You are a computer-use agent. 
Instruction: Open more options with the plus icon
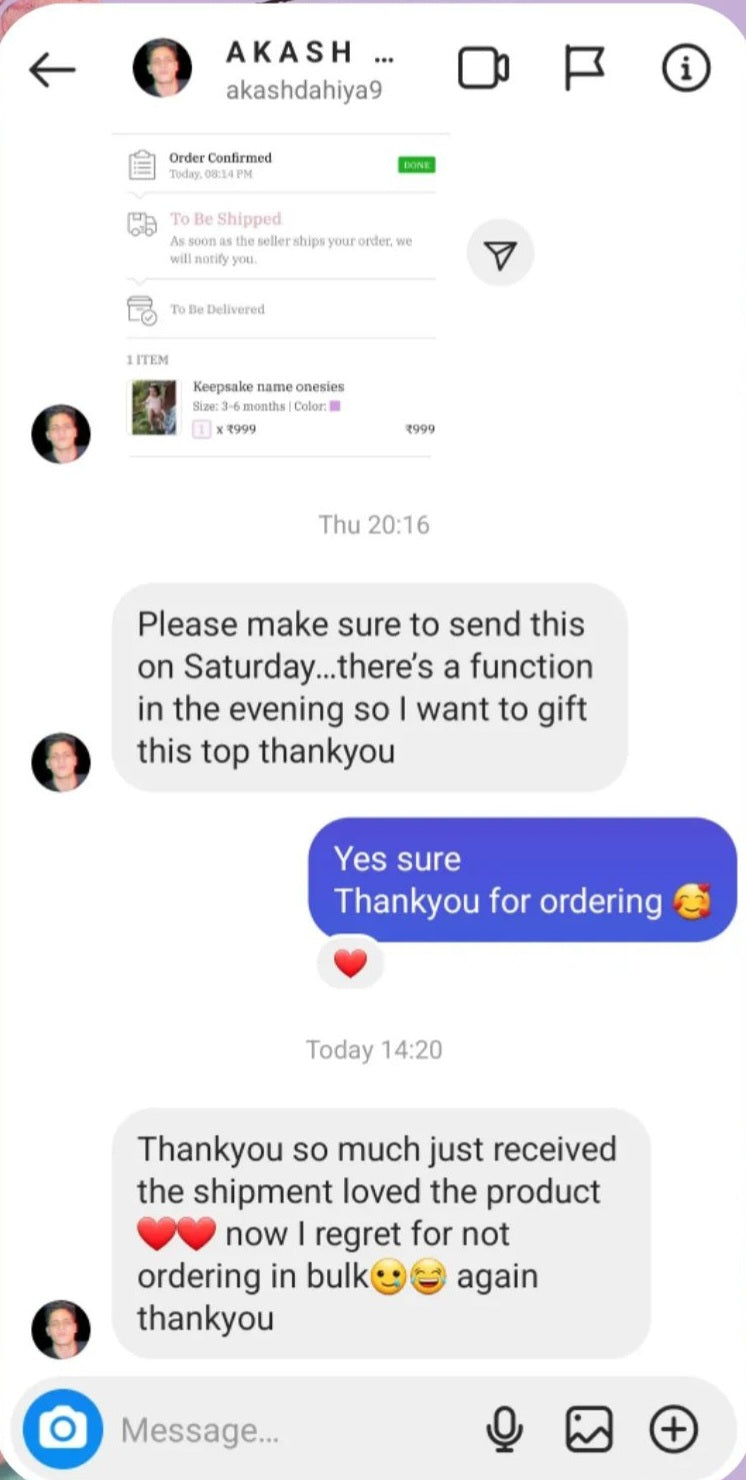point(674,1430)
